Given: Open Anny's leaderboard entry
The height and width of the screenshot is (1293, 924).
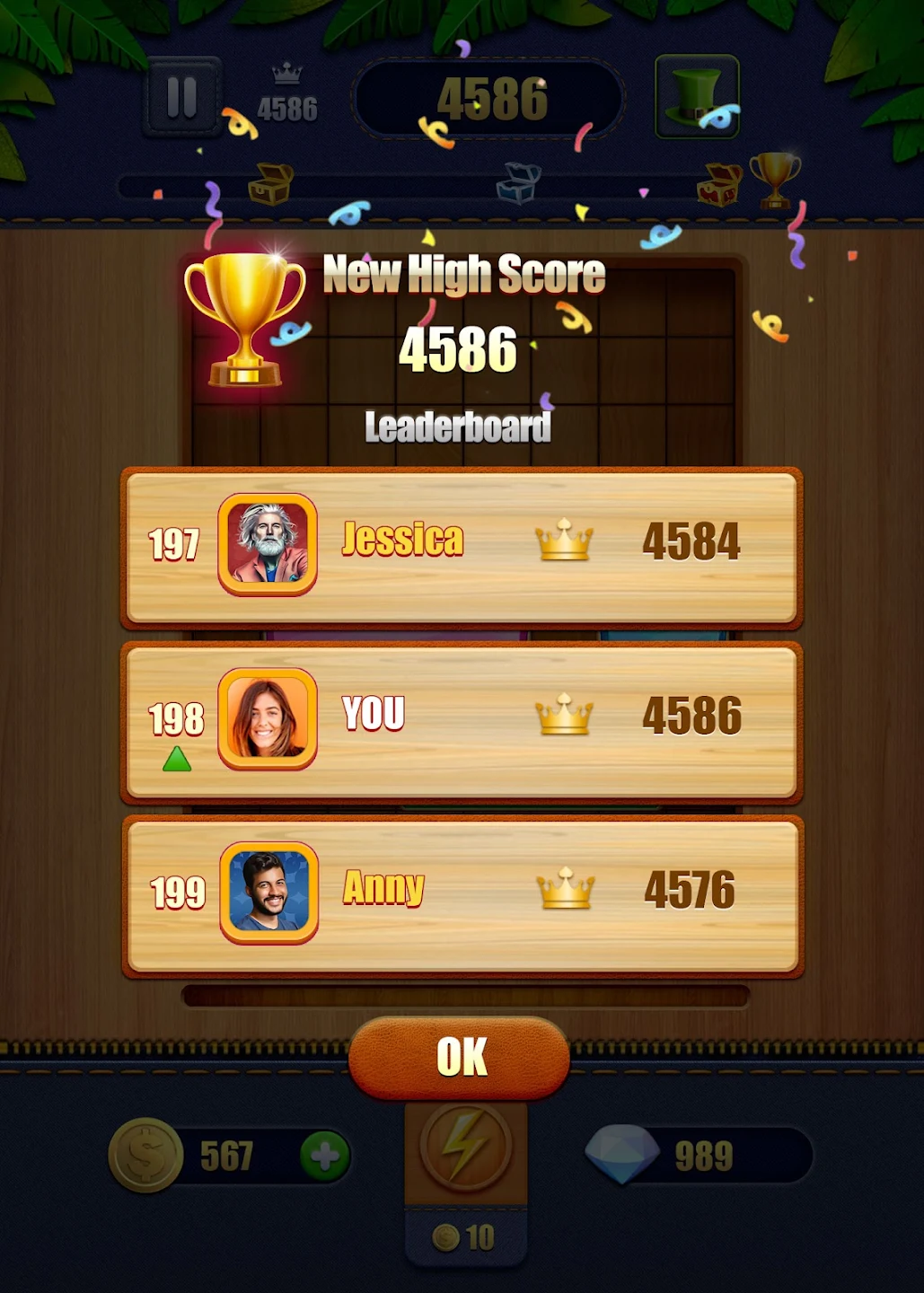Looking at the screenshot, I should [462, 893].
